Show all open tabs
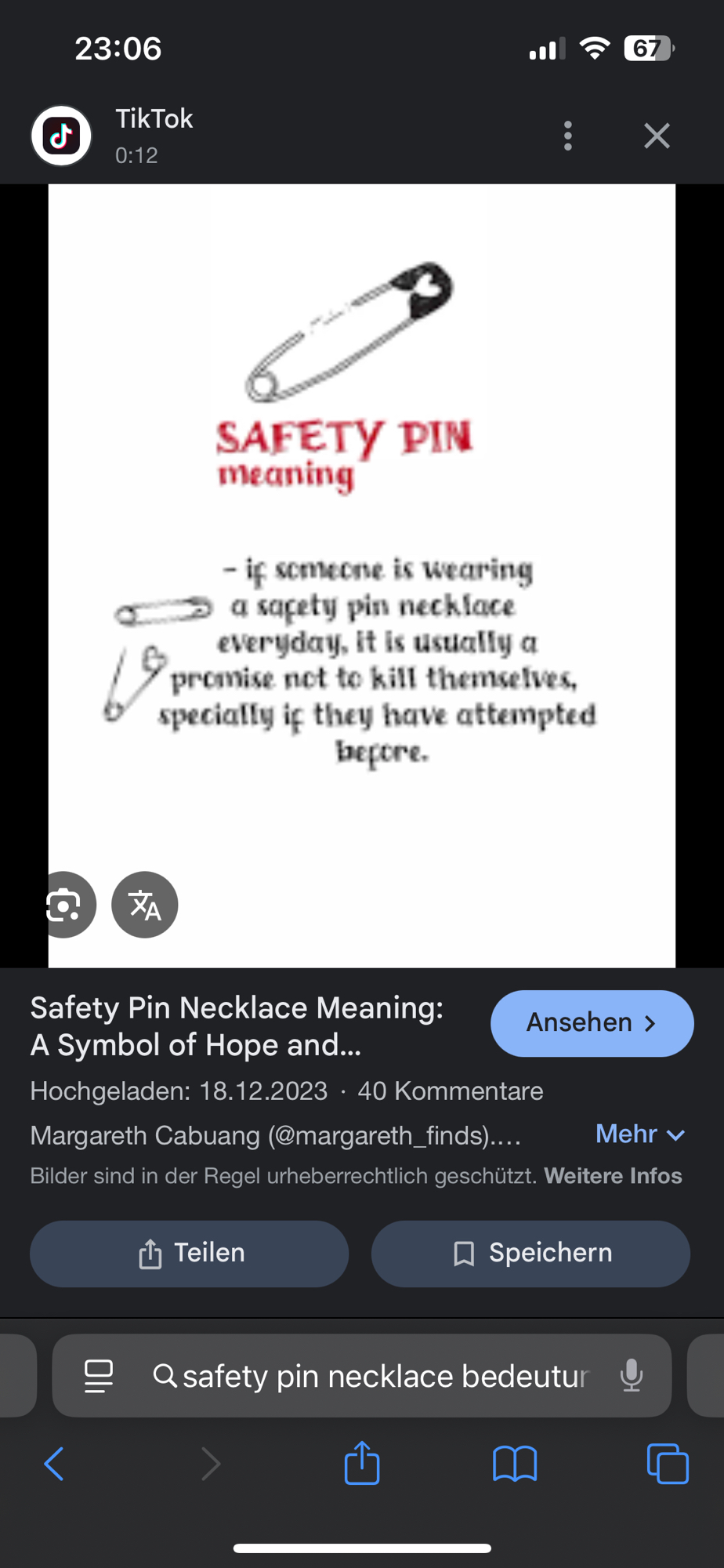724x1568 pixels. 668,1463
